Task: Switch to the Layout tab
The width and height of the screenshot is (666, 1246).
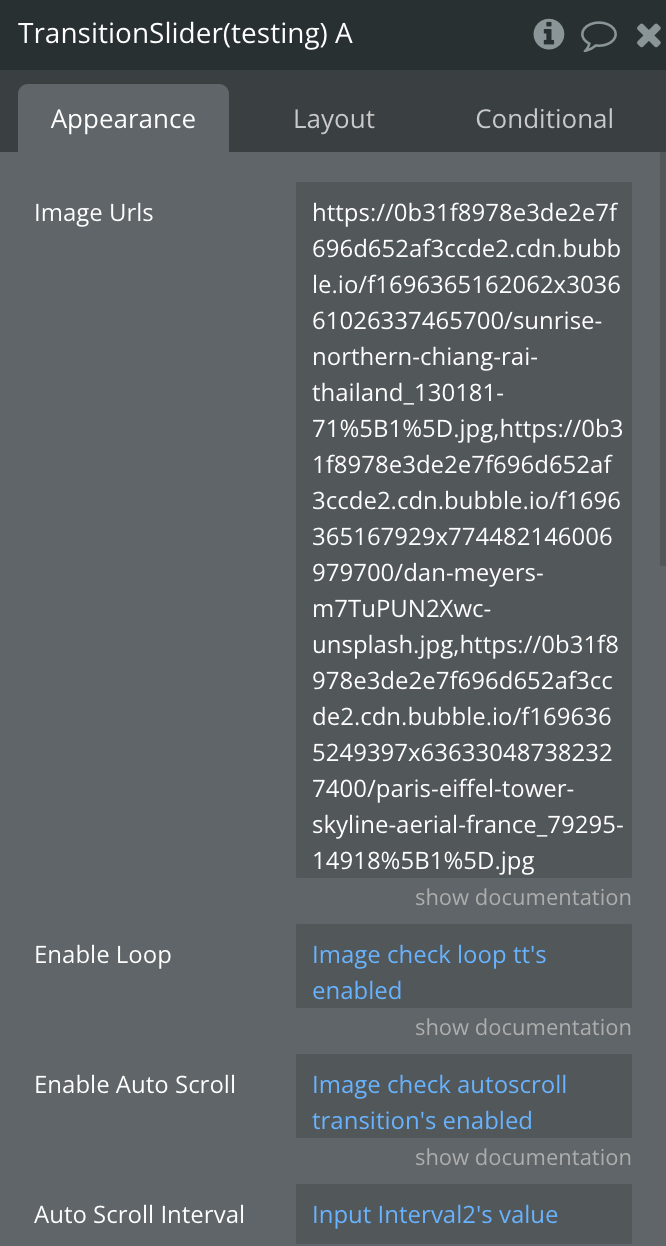Action: (x=334, y=119)
